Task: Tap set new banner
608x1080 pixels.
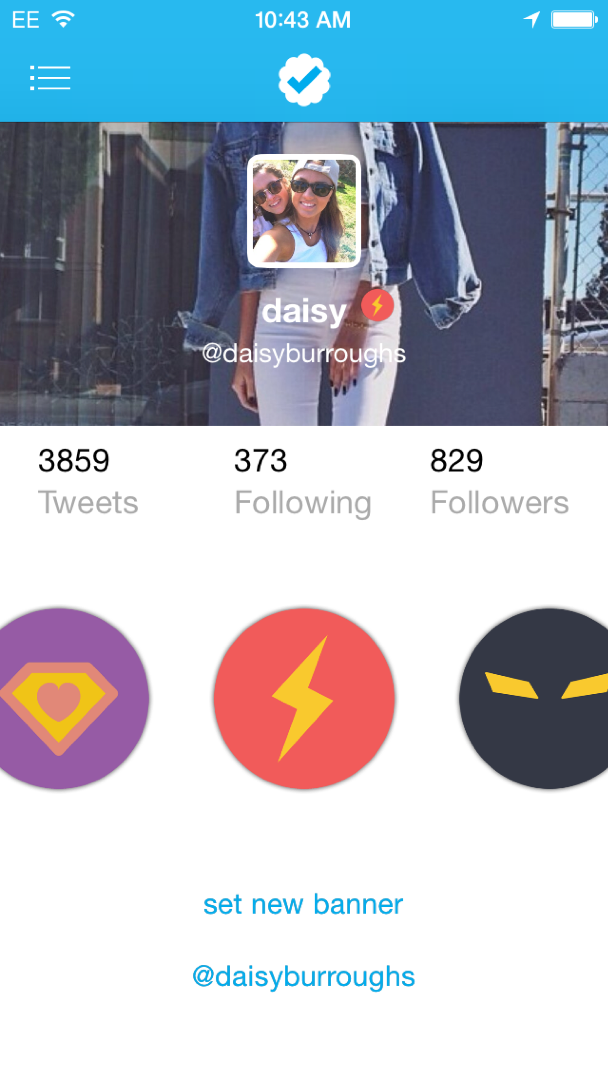Action: coord(303,904)
